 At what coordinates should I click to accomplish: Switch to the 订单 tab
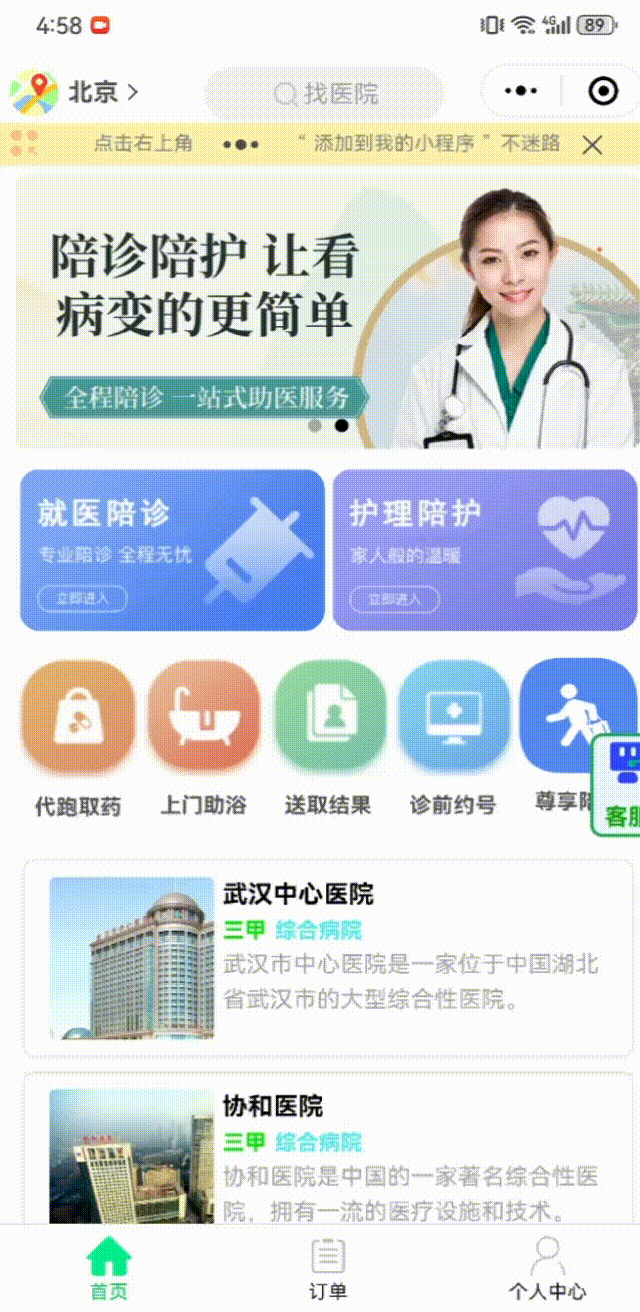327,1268
